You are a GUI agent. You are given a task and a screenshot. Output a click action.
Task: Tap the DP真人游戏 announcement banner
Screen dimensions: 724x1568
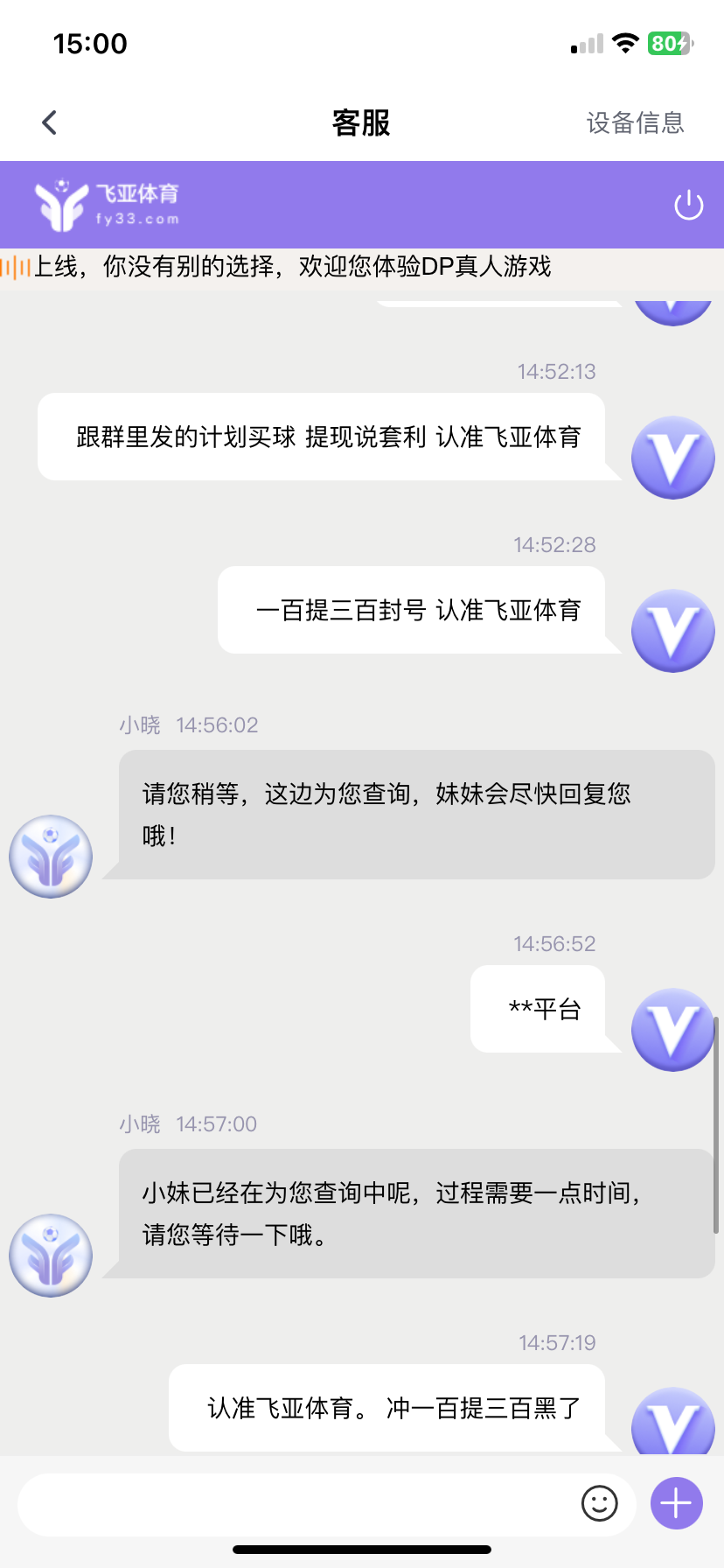[362, 265]
